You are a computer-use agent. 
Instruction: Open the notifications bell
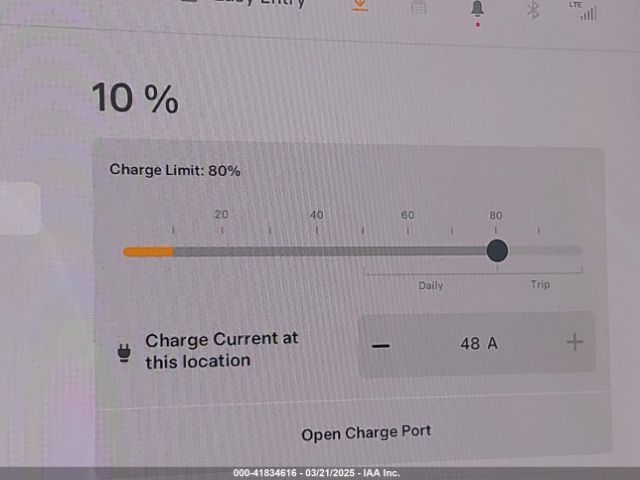pos(478,8)
